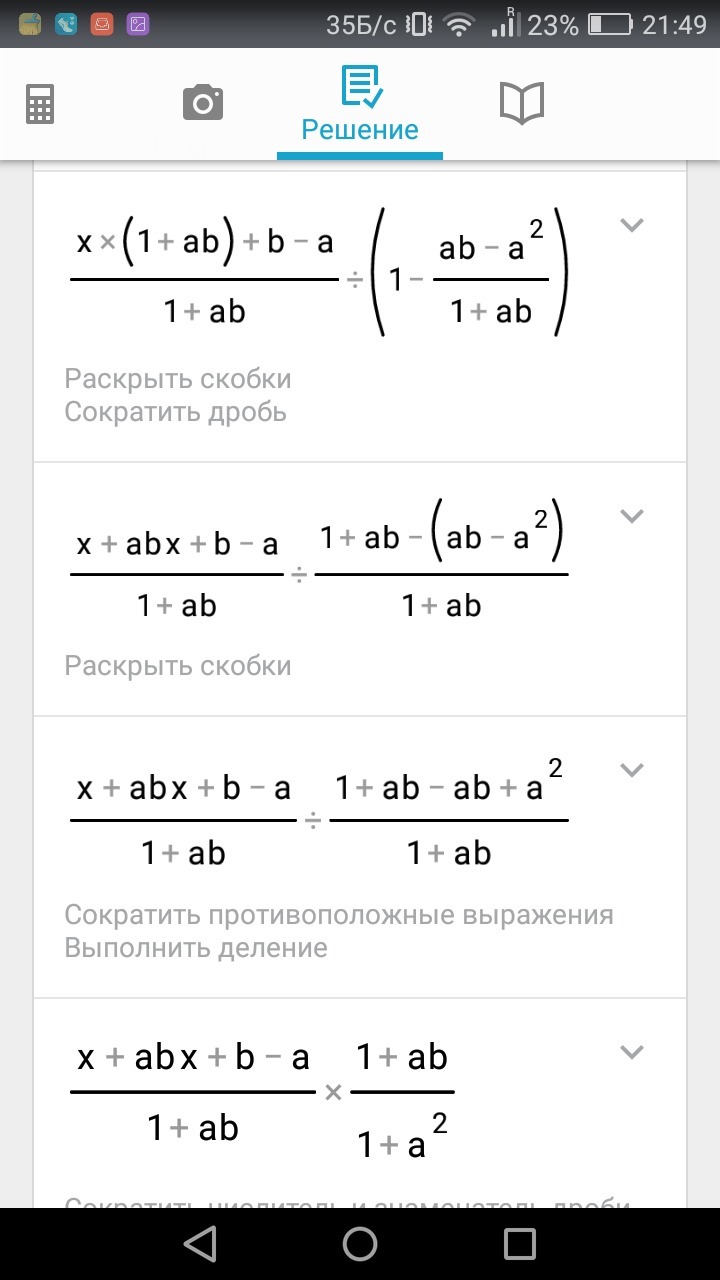The height and width of the screenshot is (1280, 720).
Task: Expand the step with only Раскрыть скобки
Action: pyautogui.click(x=631, y=516)
